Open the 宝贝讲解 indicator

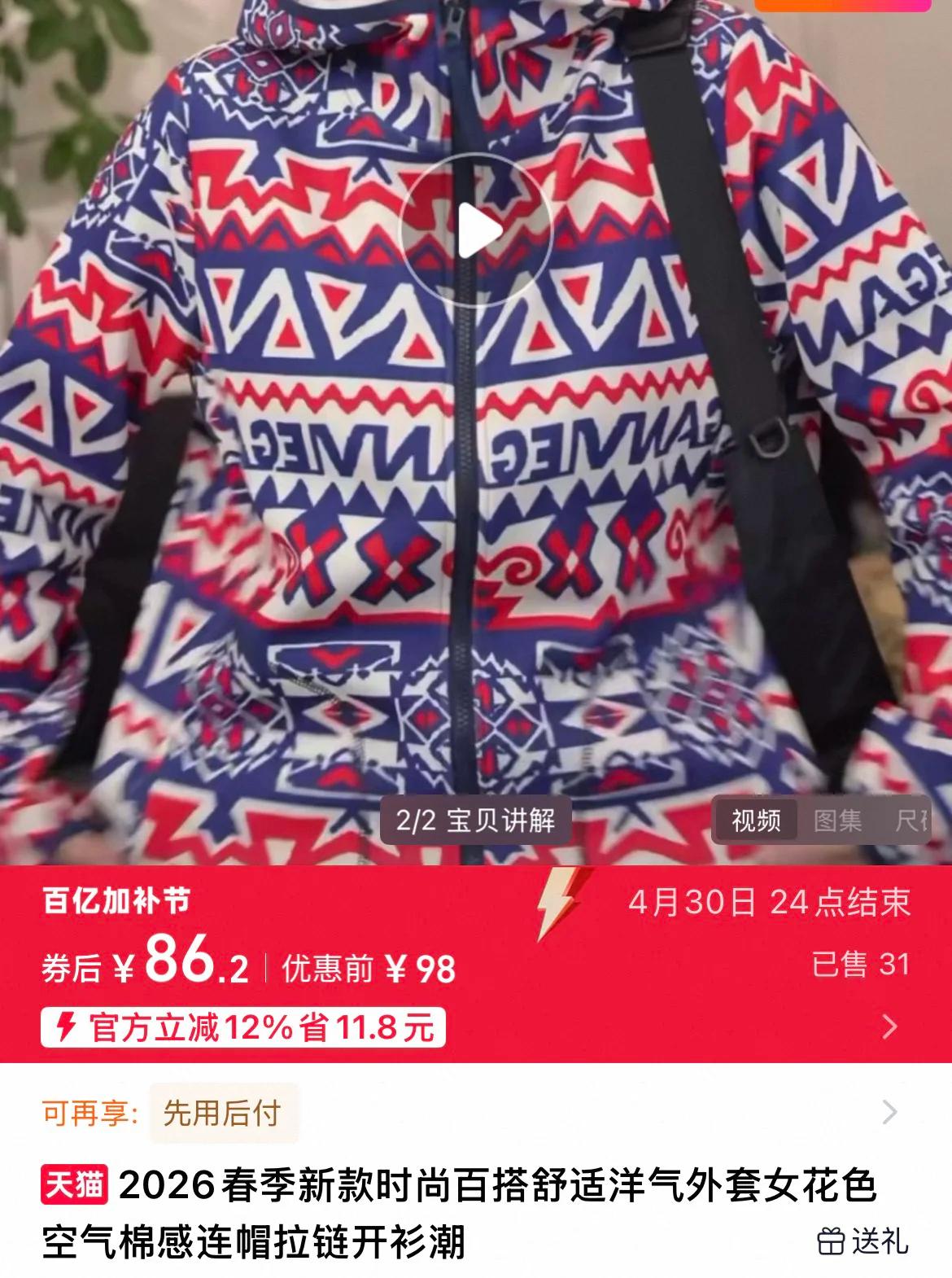click(x=476, y=820)
